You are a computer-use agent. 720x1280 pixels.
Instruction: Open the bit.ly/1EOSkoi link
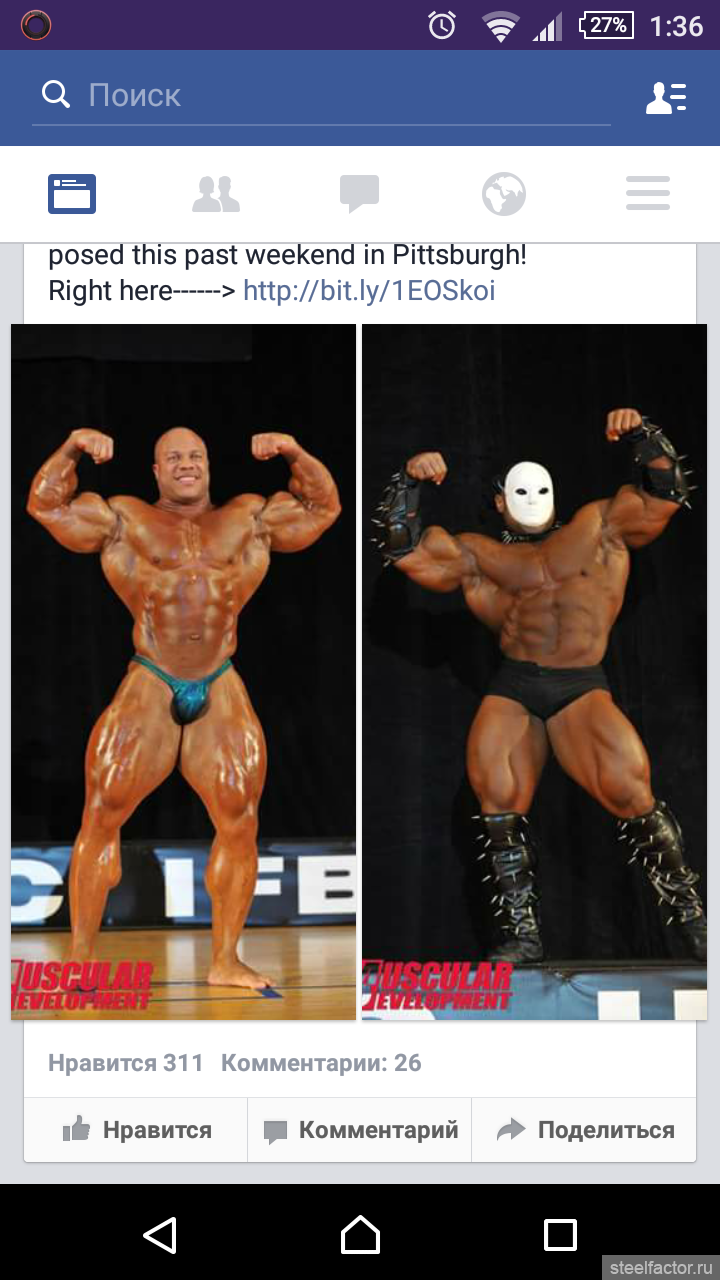point(369,291)
